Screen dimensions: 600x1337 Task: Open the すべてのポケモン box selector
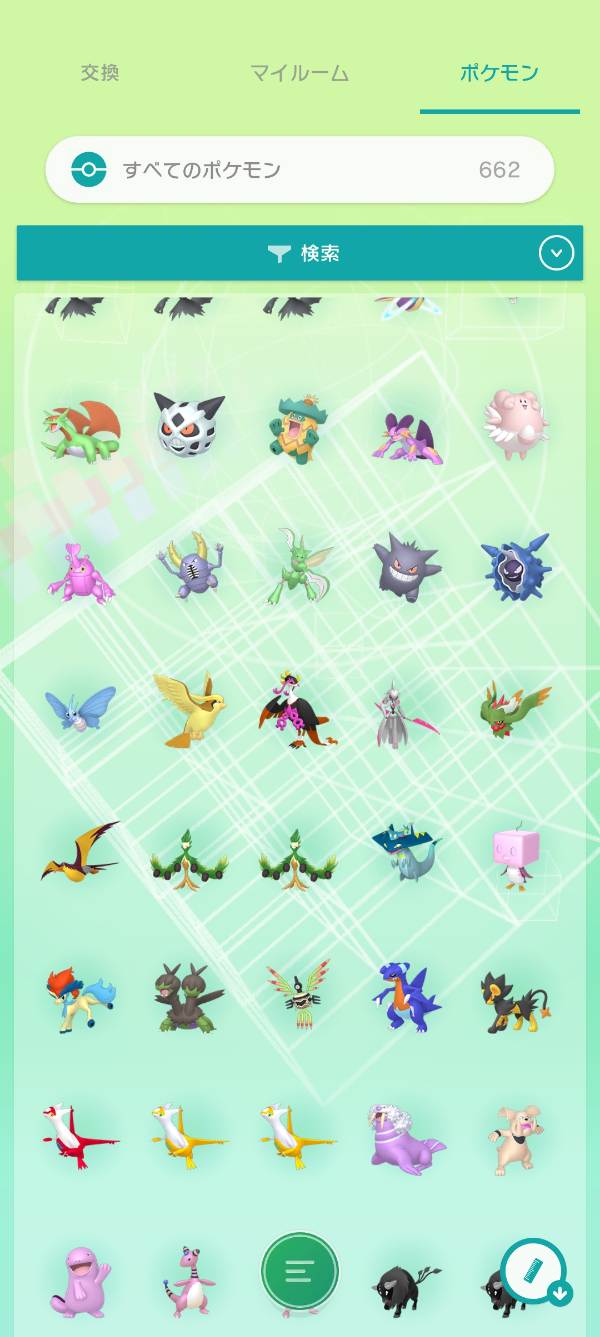point(300,170)
